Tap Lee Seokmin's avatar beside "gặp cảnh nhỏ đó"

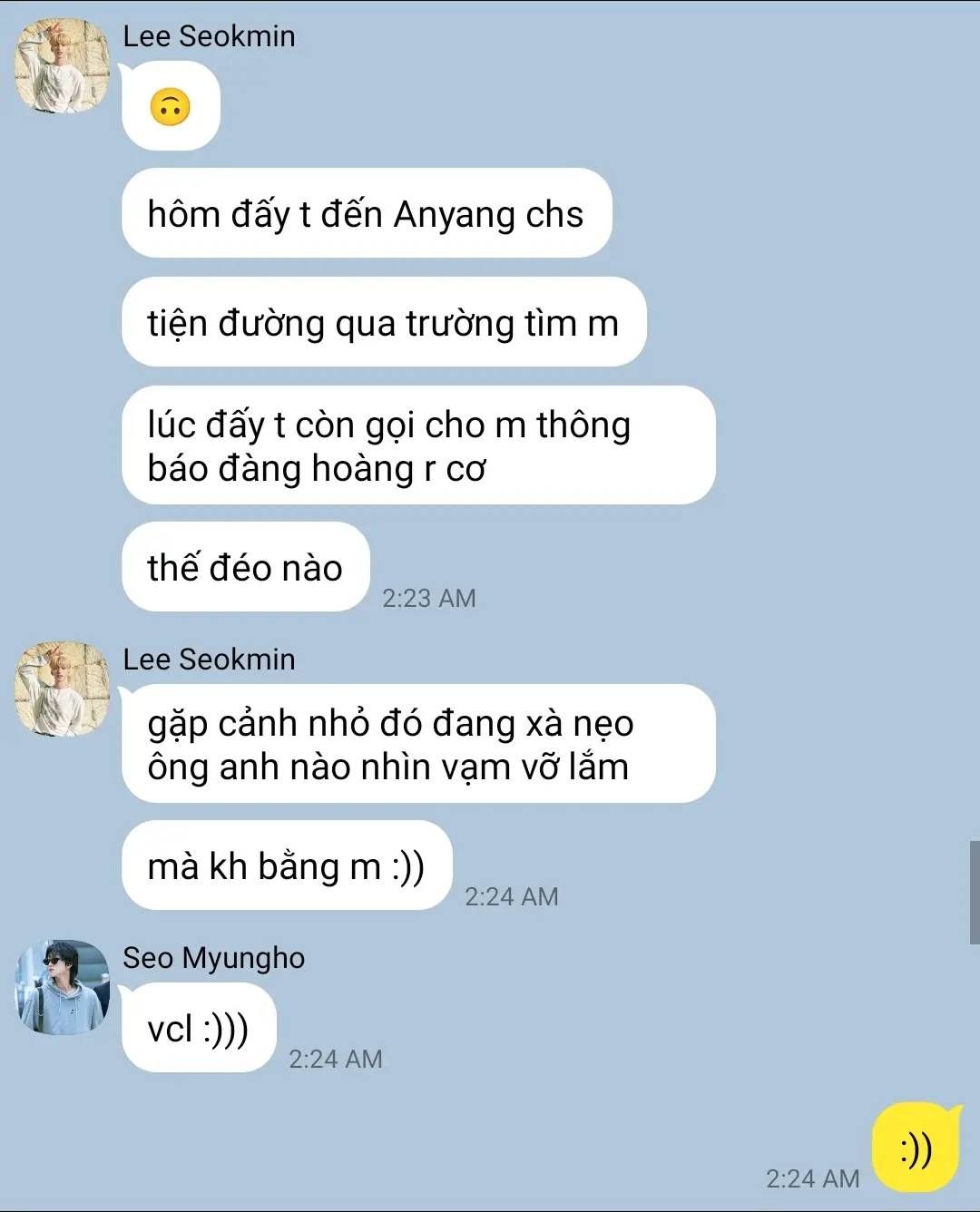62,689
